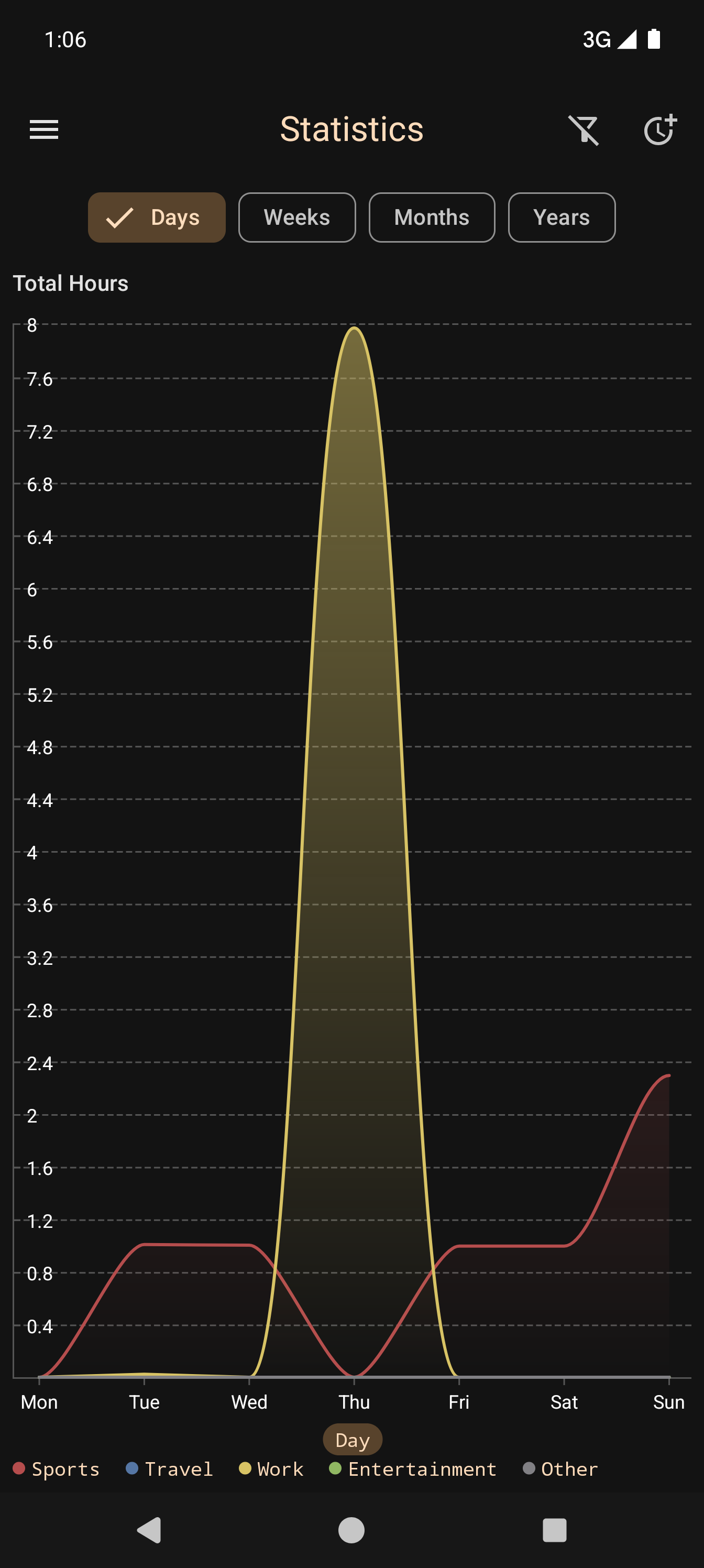Toggle the Travel series in legend
Viewport: 704px width, 1568px height.
click(170, 1469)
